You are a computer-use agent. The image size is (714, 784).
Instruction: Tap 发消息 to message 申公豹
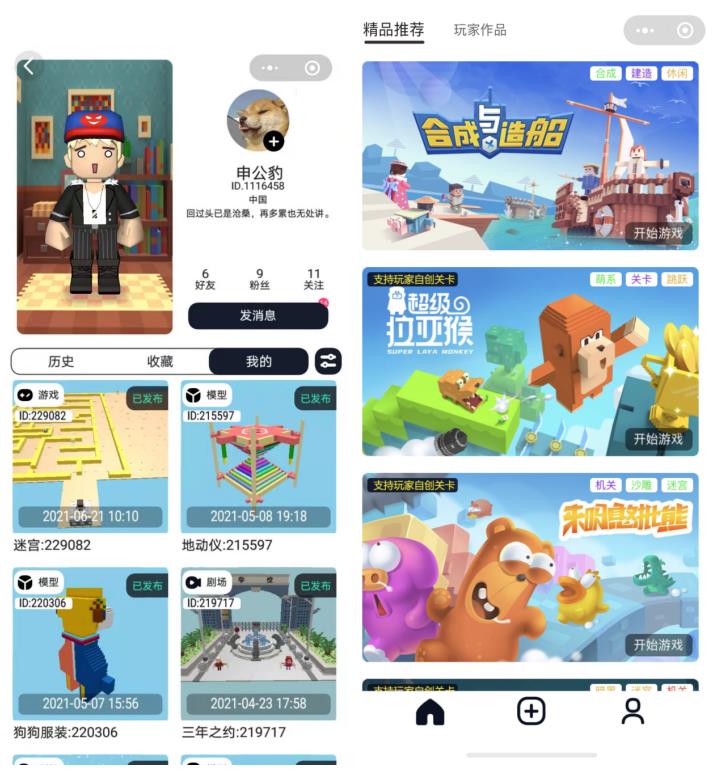258,315
